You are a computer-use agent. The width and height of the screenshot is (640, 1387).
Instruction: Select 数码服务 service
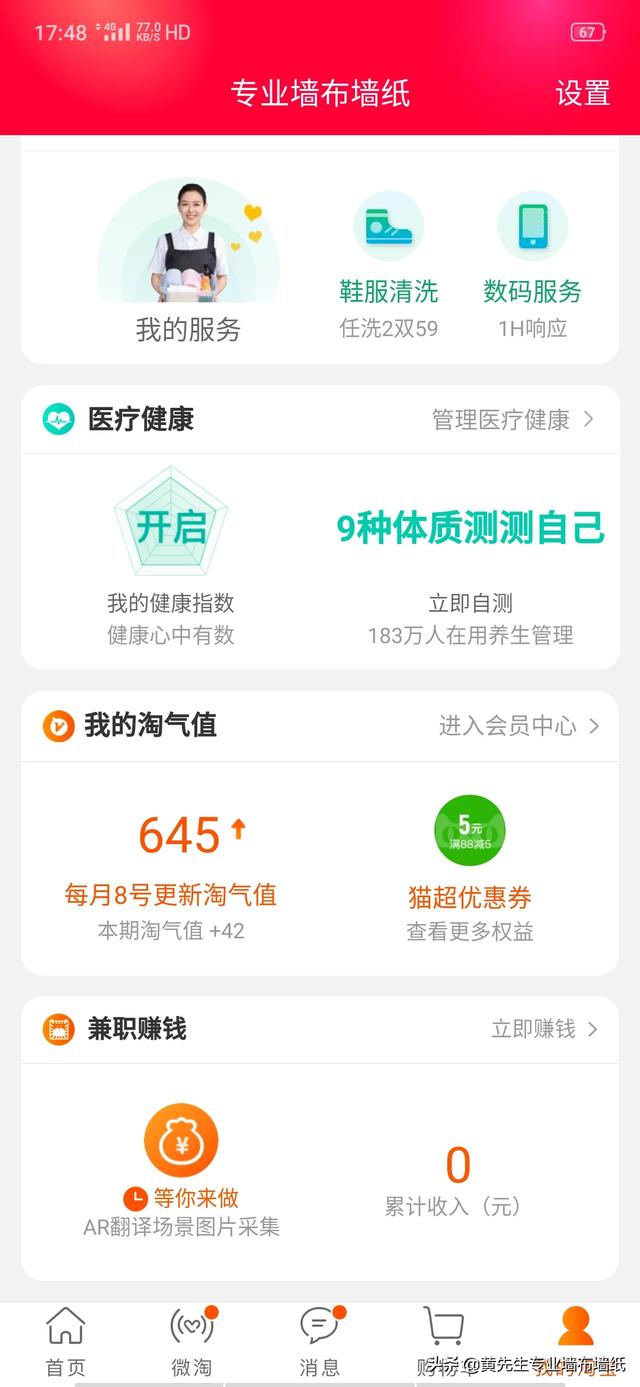point(532,265)
